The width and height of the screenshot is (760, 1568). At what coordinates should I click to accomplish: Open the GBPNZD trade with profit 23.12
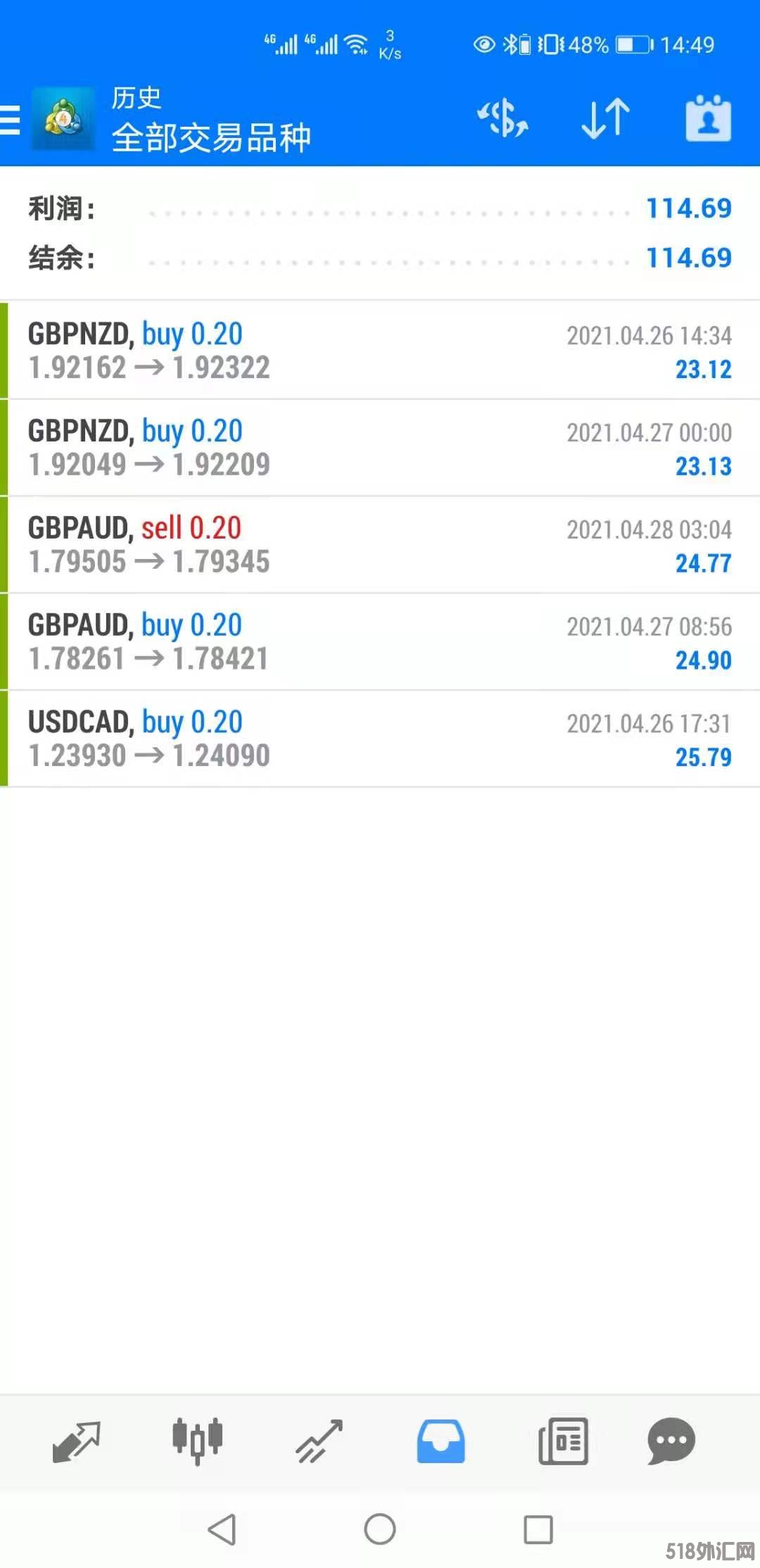coord(380,351)
